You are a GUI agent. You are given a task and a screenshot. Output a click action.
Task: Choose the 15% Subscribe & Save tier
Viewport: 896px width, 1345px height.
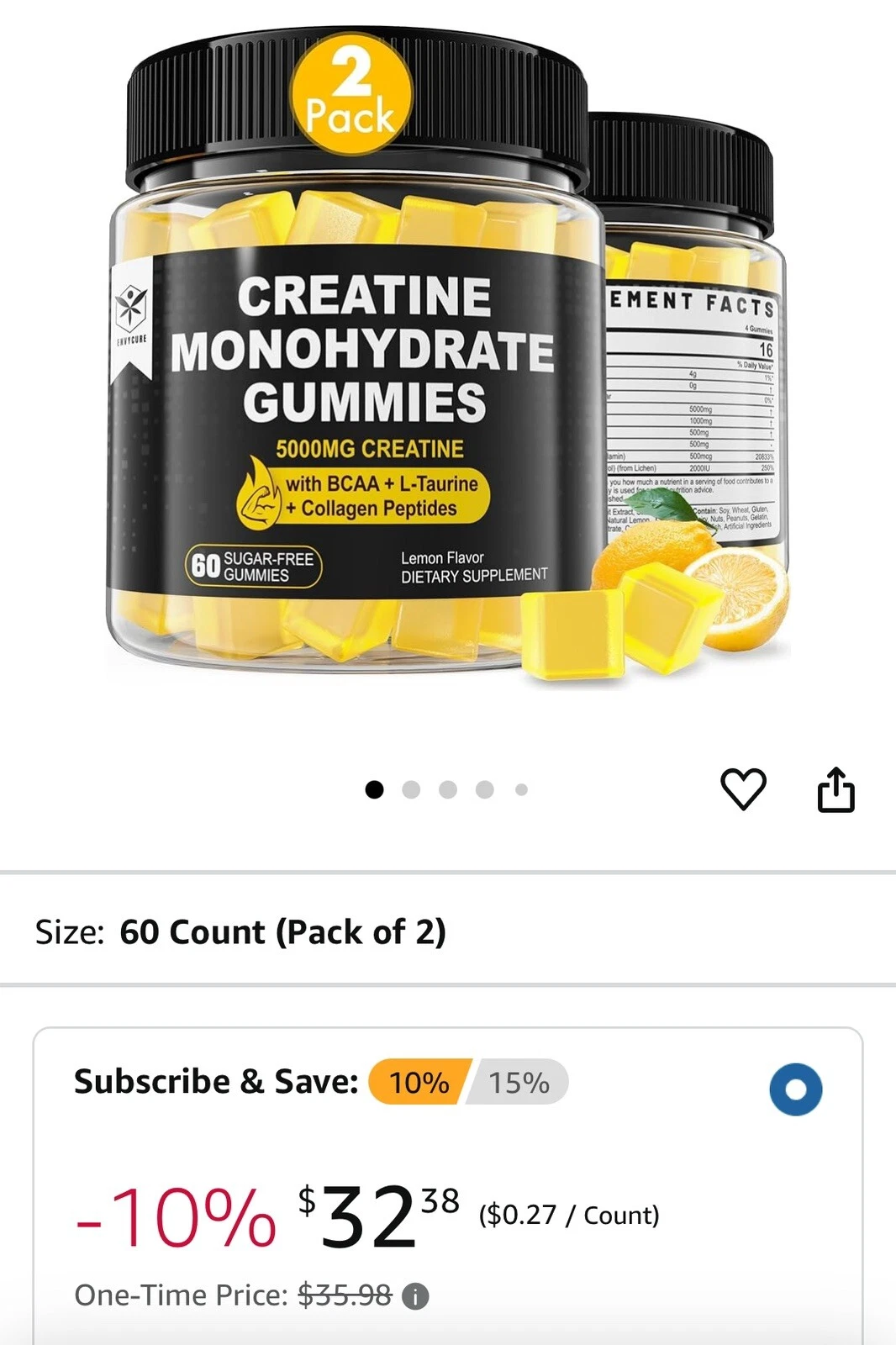click(x=519, y=1082)
